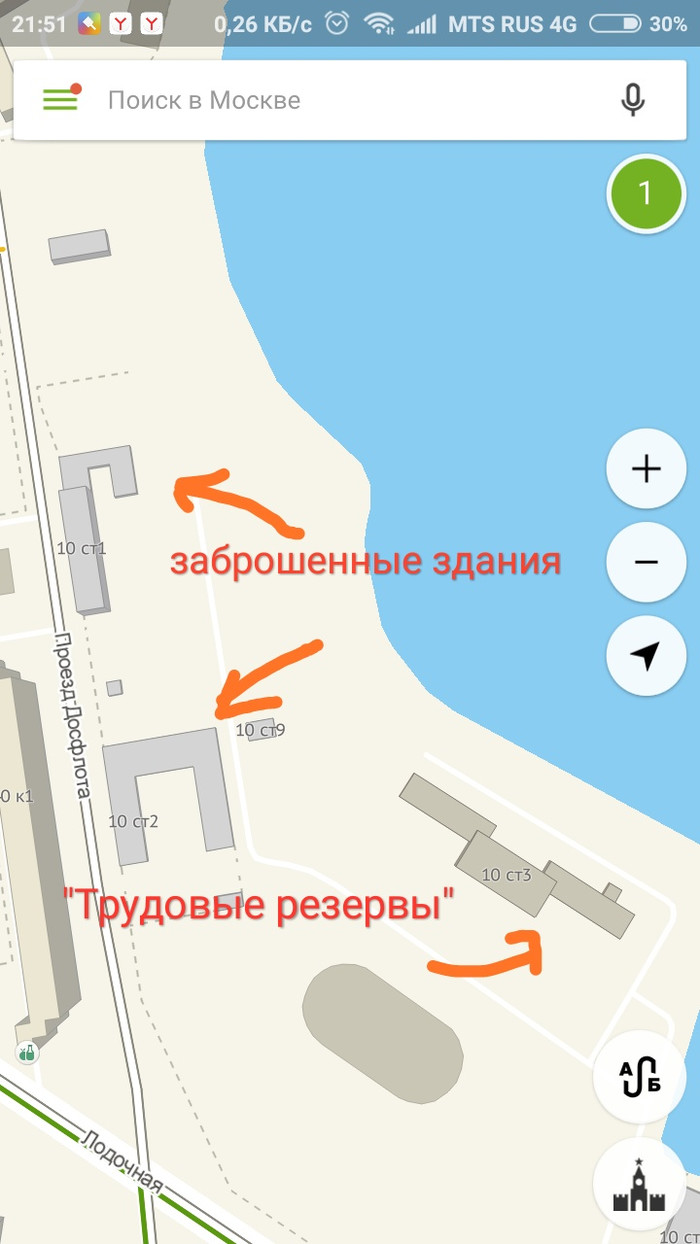The width and height of the screenshot is (700, 1244).
Task: Open the green badge showing 1
Action: tap(645, 194)
